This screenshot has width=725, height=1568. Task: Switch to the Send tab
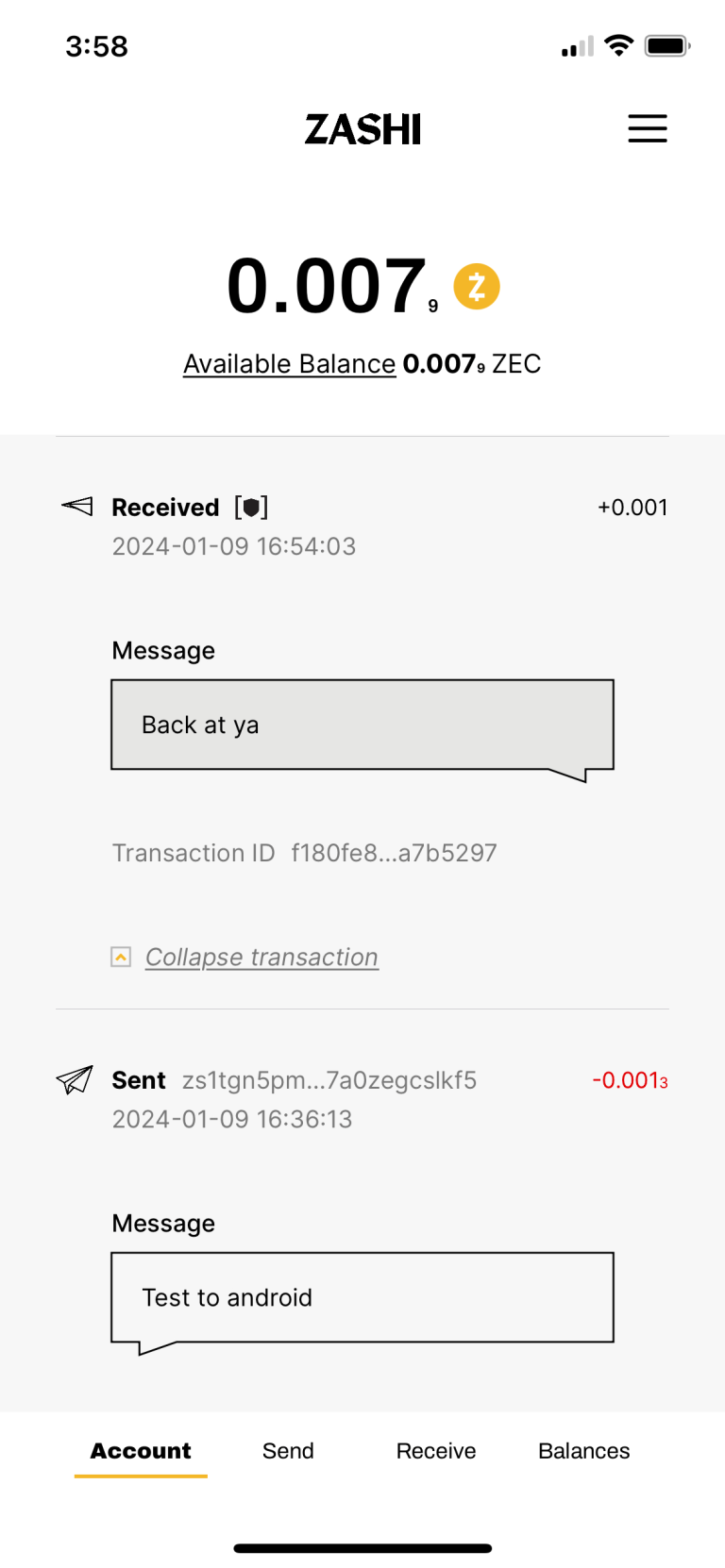point(288,1451)
